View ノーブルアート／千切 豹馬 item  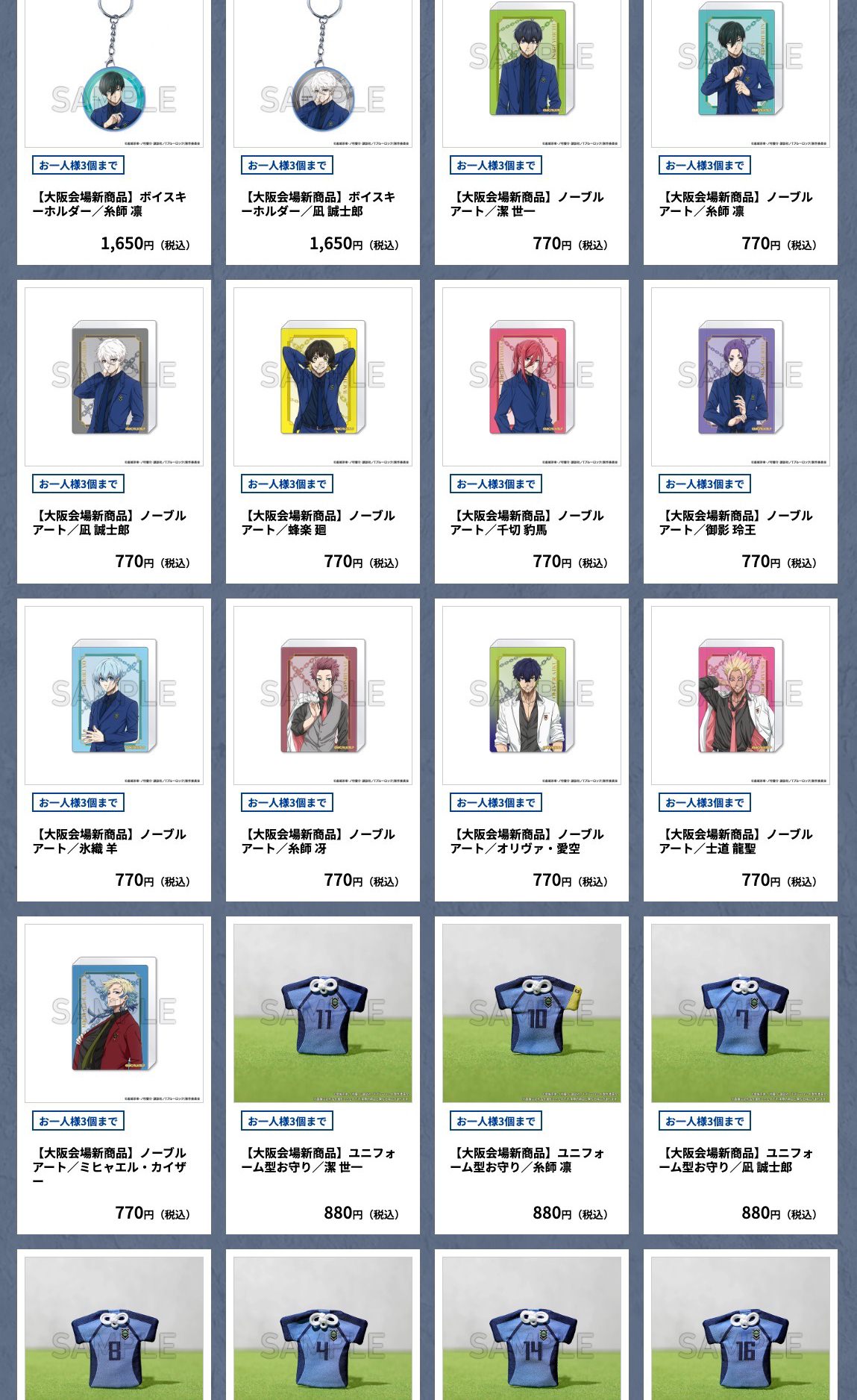pos(531,376)
